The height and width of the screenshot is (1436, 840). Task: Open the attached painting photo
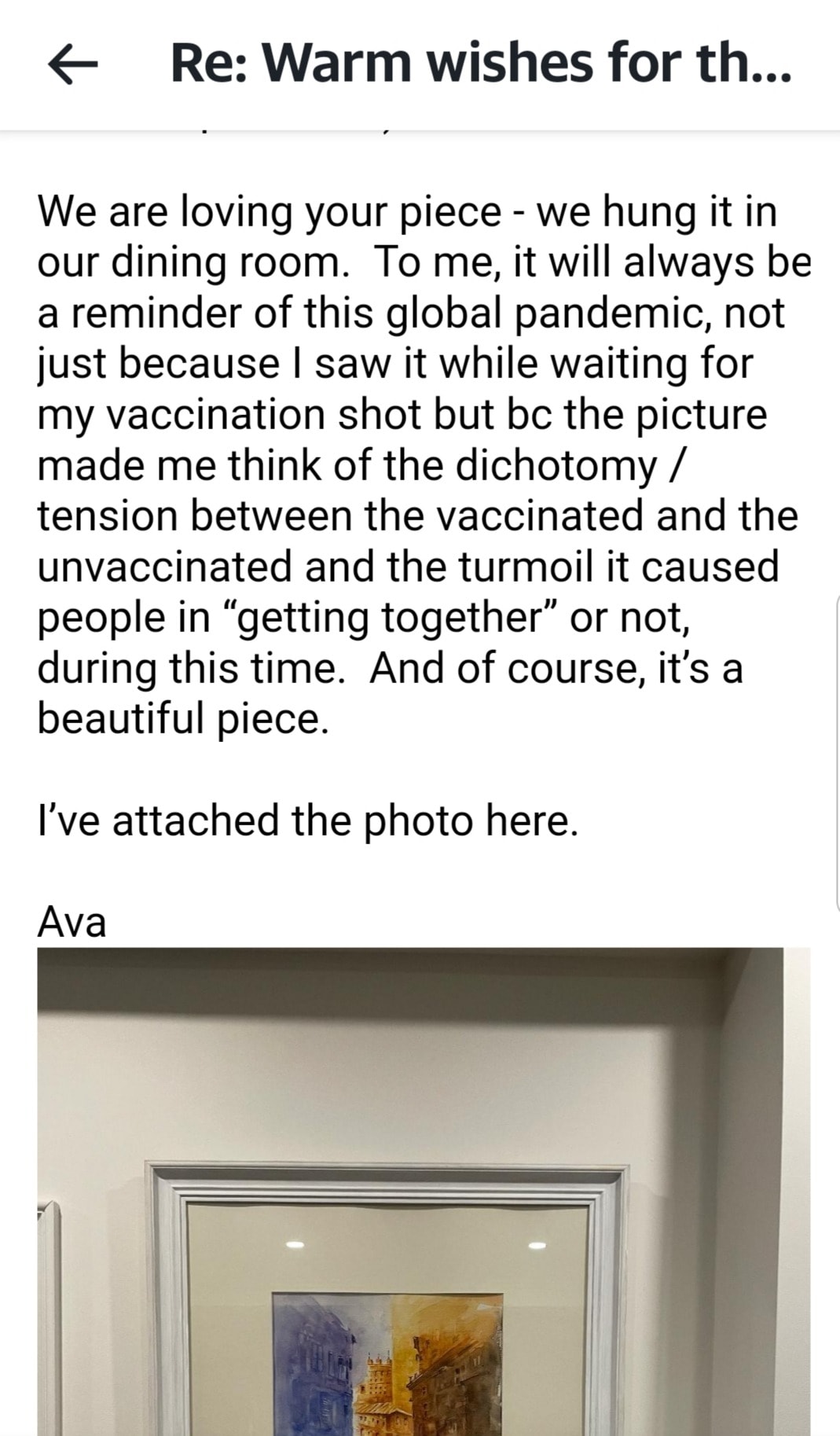tap(423, 1191)
